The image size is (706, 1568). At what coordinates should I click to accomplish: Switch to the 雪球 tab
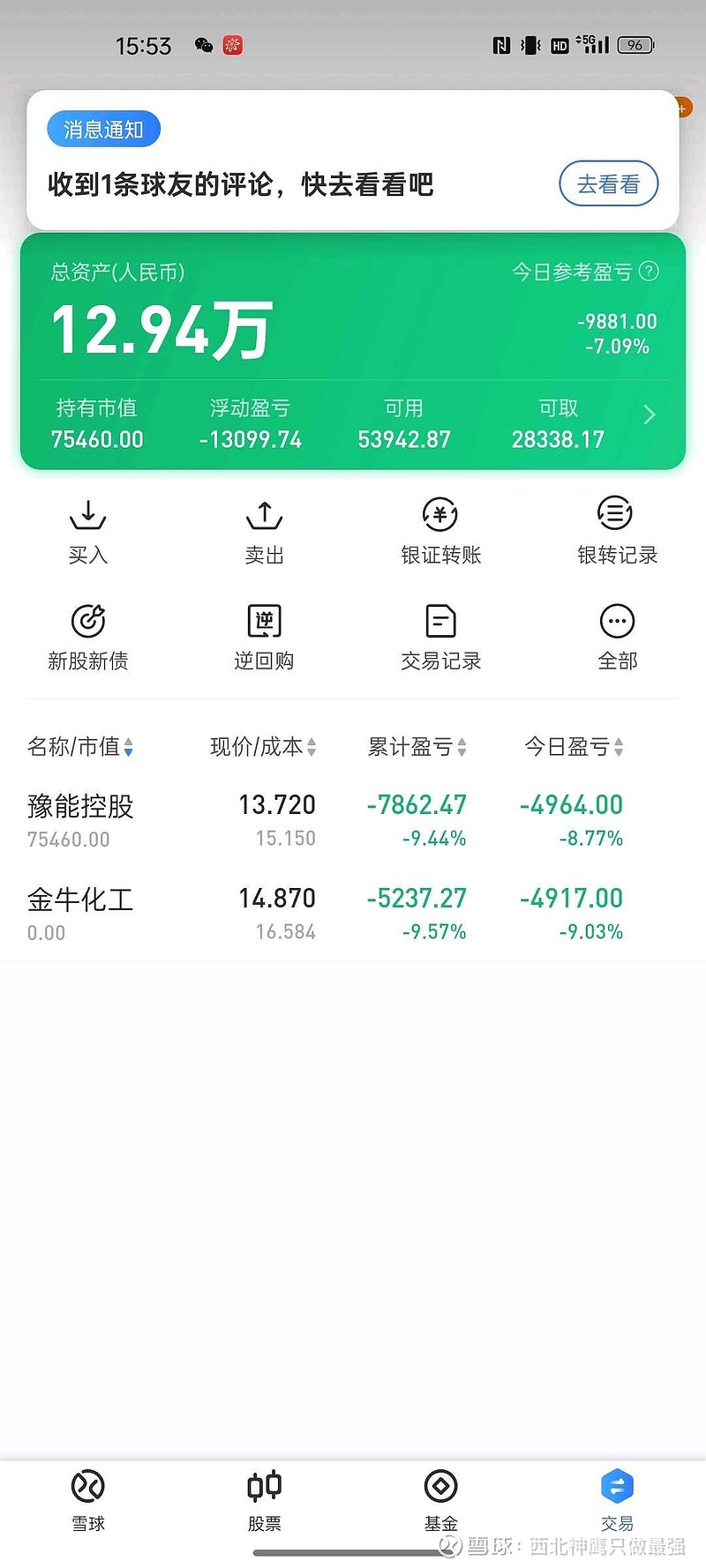88,1498
